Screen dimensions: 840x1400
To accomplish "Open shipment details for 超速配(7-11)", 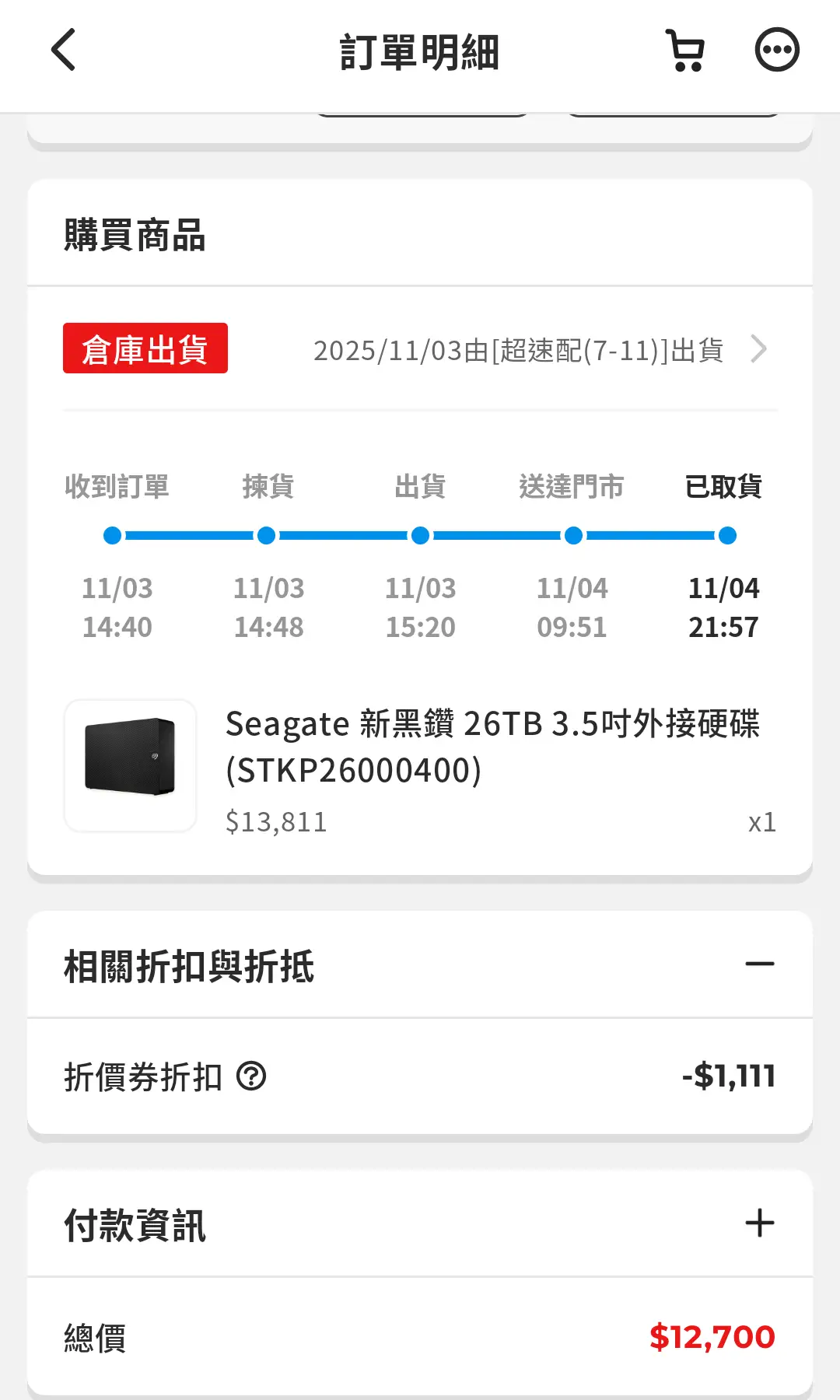I will [758, 349].
